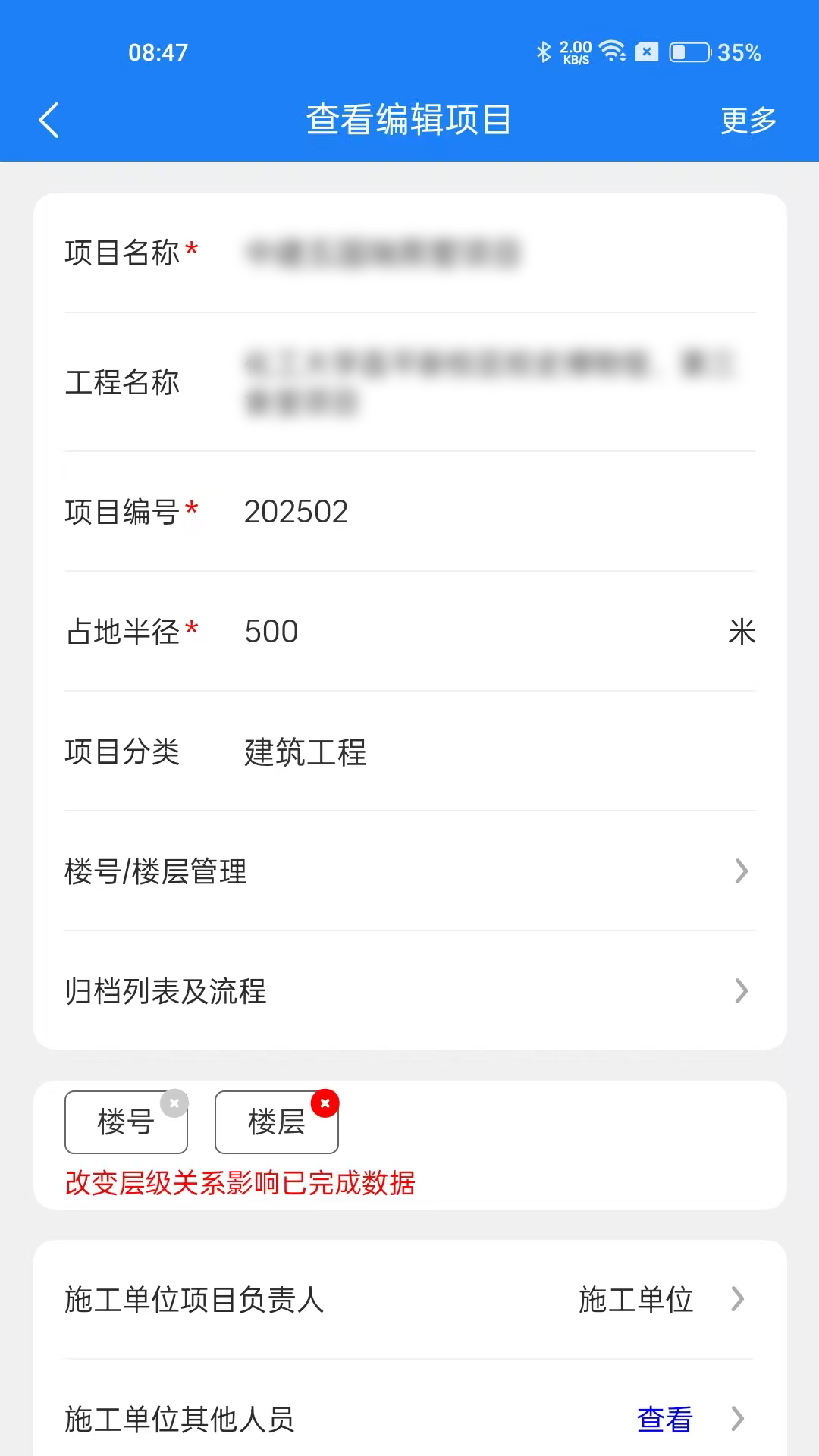
Task: Open 归档列表及流程 details
Action: 409,991
